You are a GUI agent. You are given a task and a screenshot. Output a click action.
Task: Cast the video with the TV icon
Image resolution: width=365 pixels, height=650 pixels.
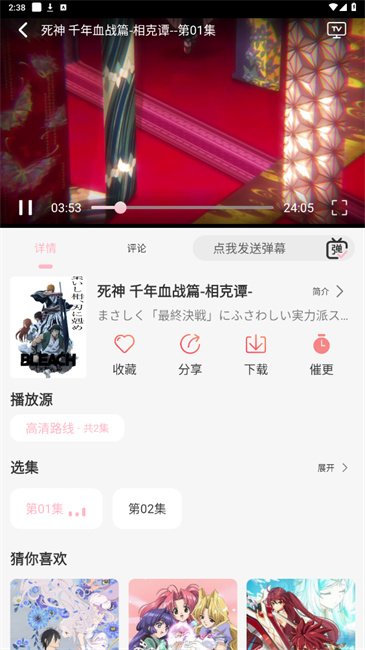click(x=336, y=30)
